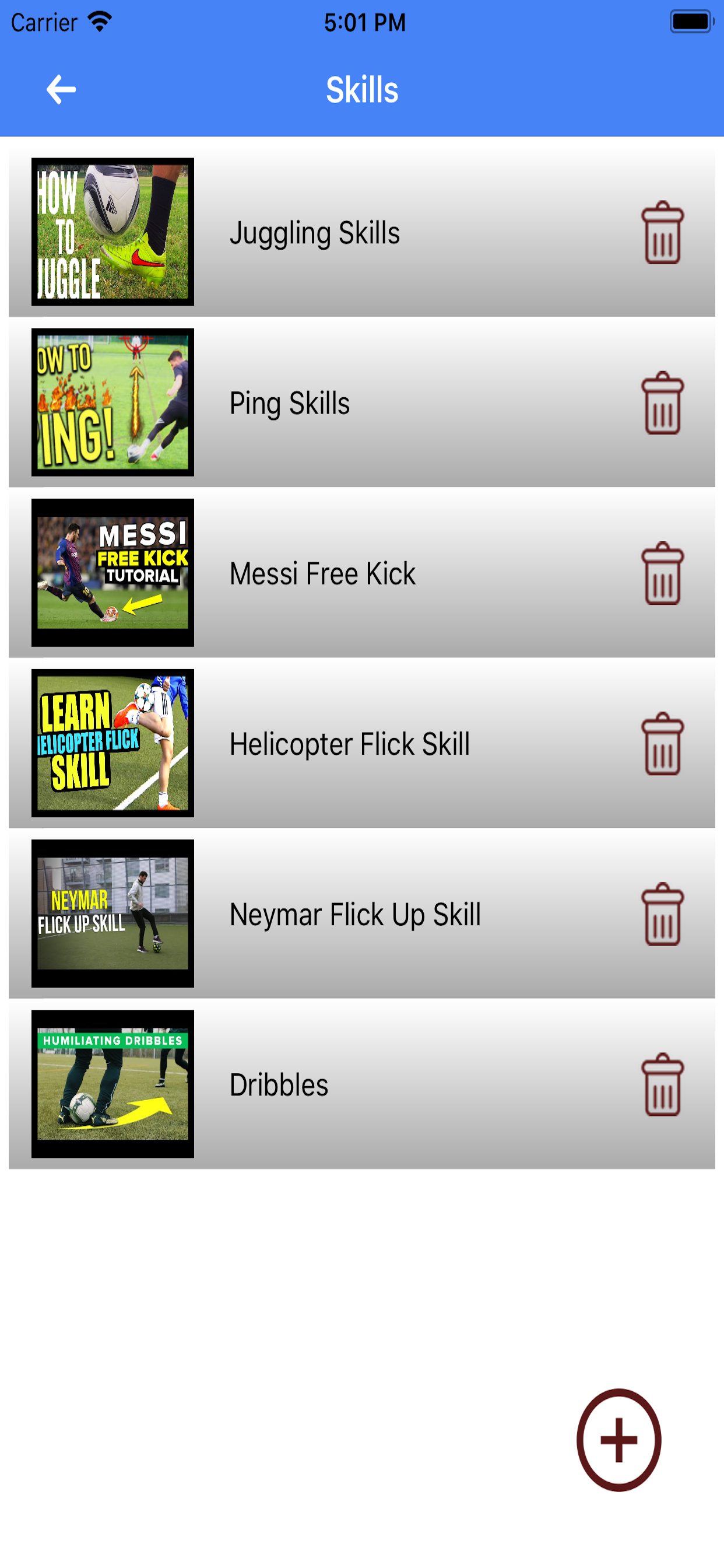Open Helicopter Flick Skill
724x1568 pixels.
coord(361,743)
